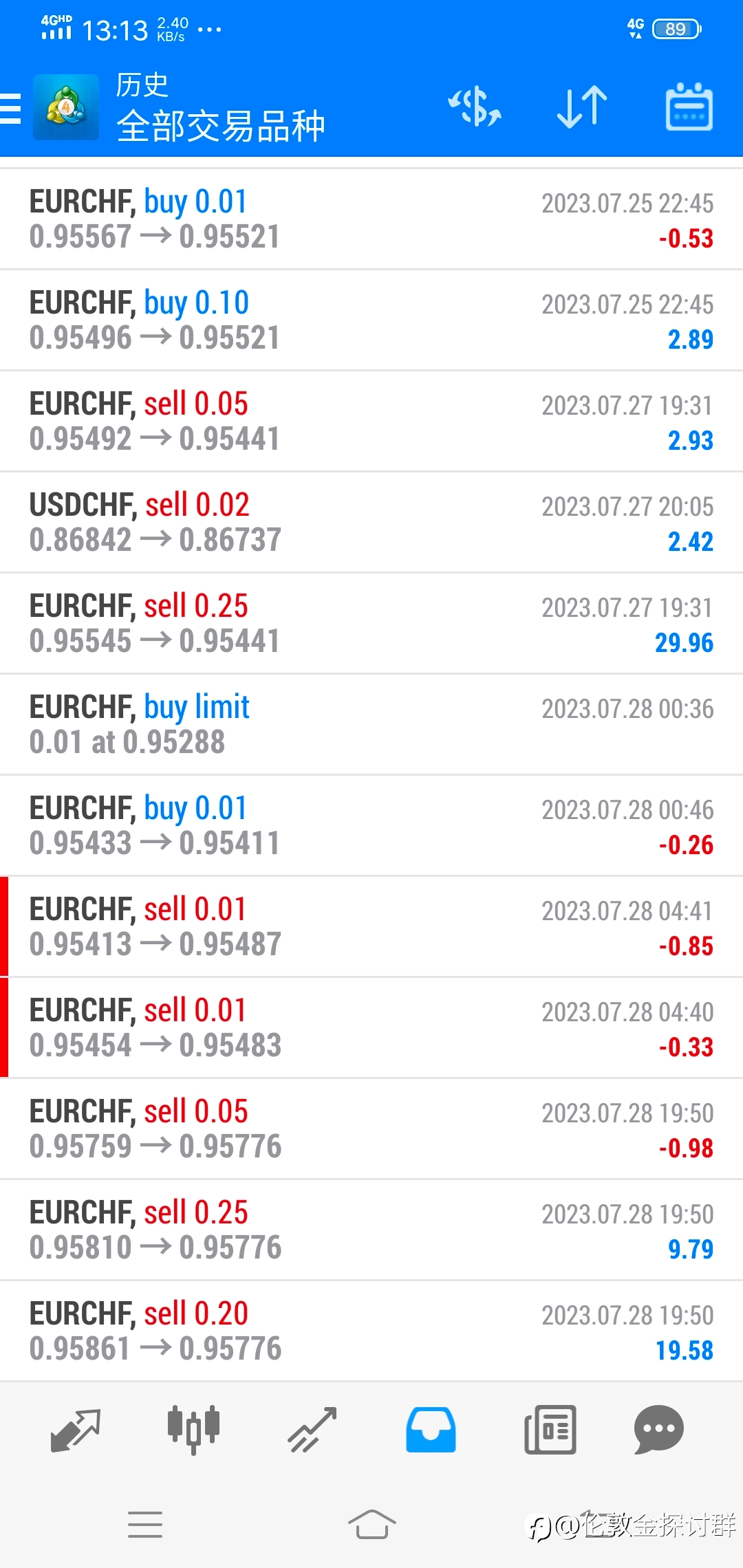Open the side drawer menu
Screen dimensions: 743x1568
tap(11, 109)
